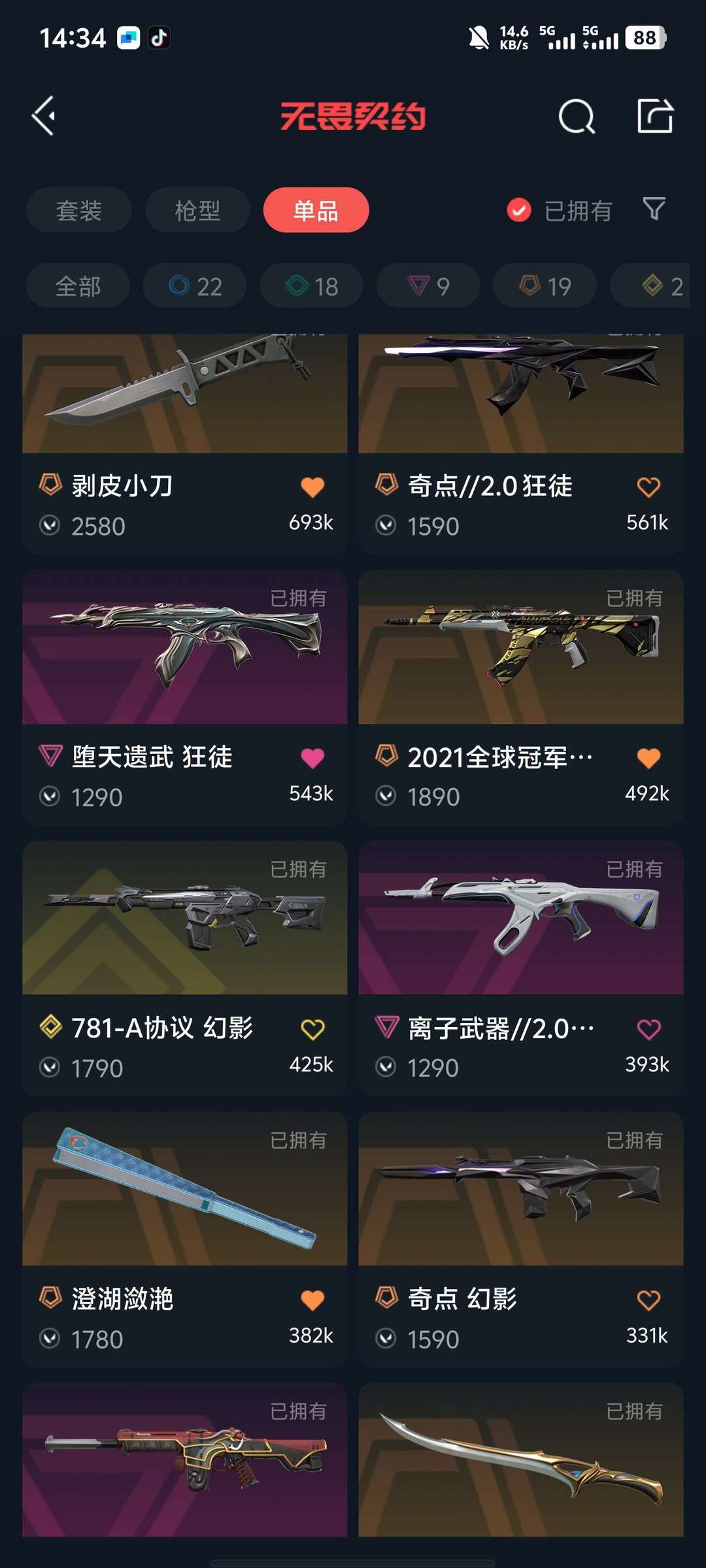Open the search icon
The image size is (706, 1568).
pos(576,117)
